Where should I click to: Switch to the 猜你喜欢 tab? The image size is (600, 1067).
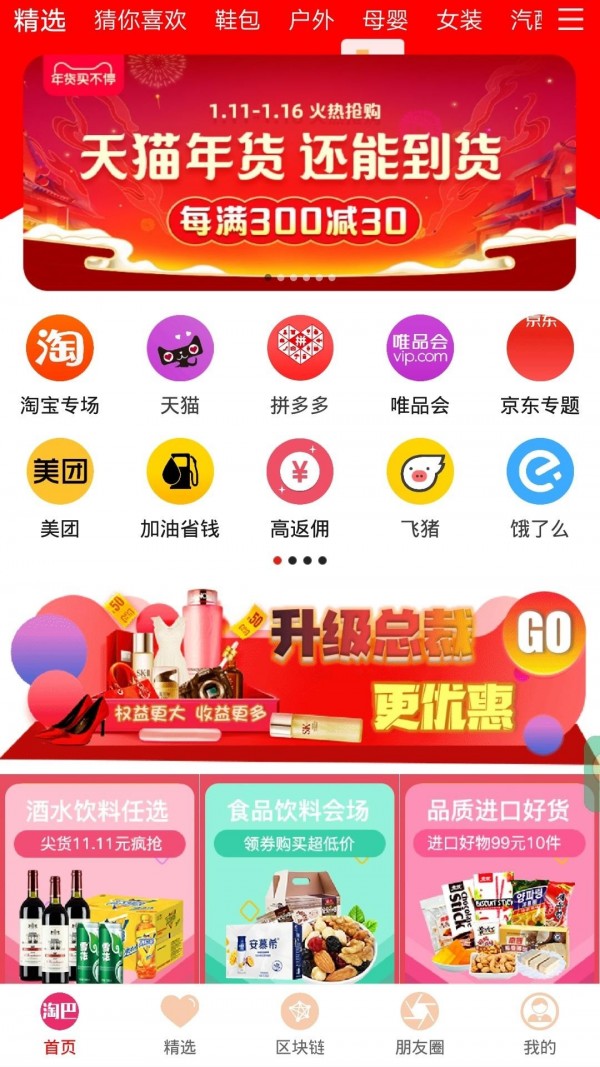(140, 20)
